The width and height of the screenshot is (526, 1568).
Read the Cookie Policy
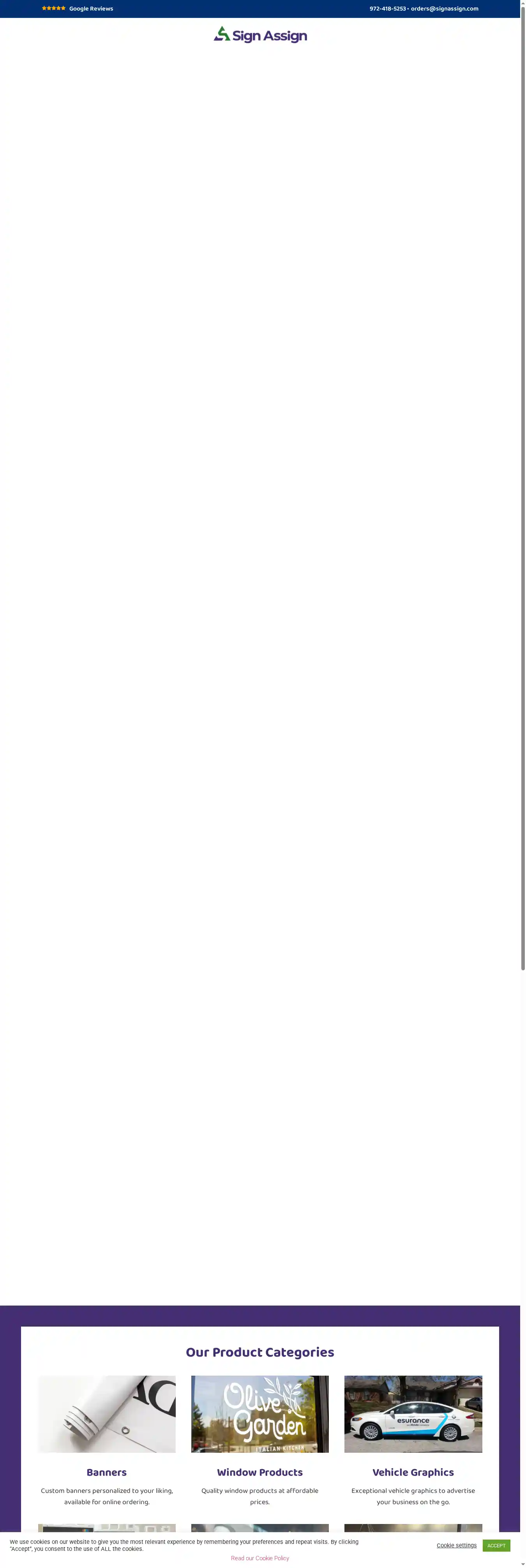[260, 1558]
